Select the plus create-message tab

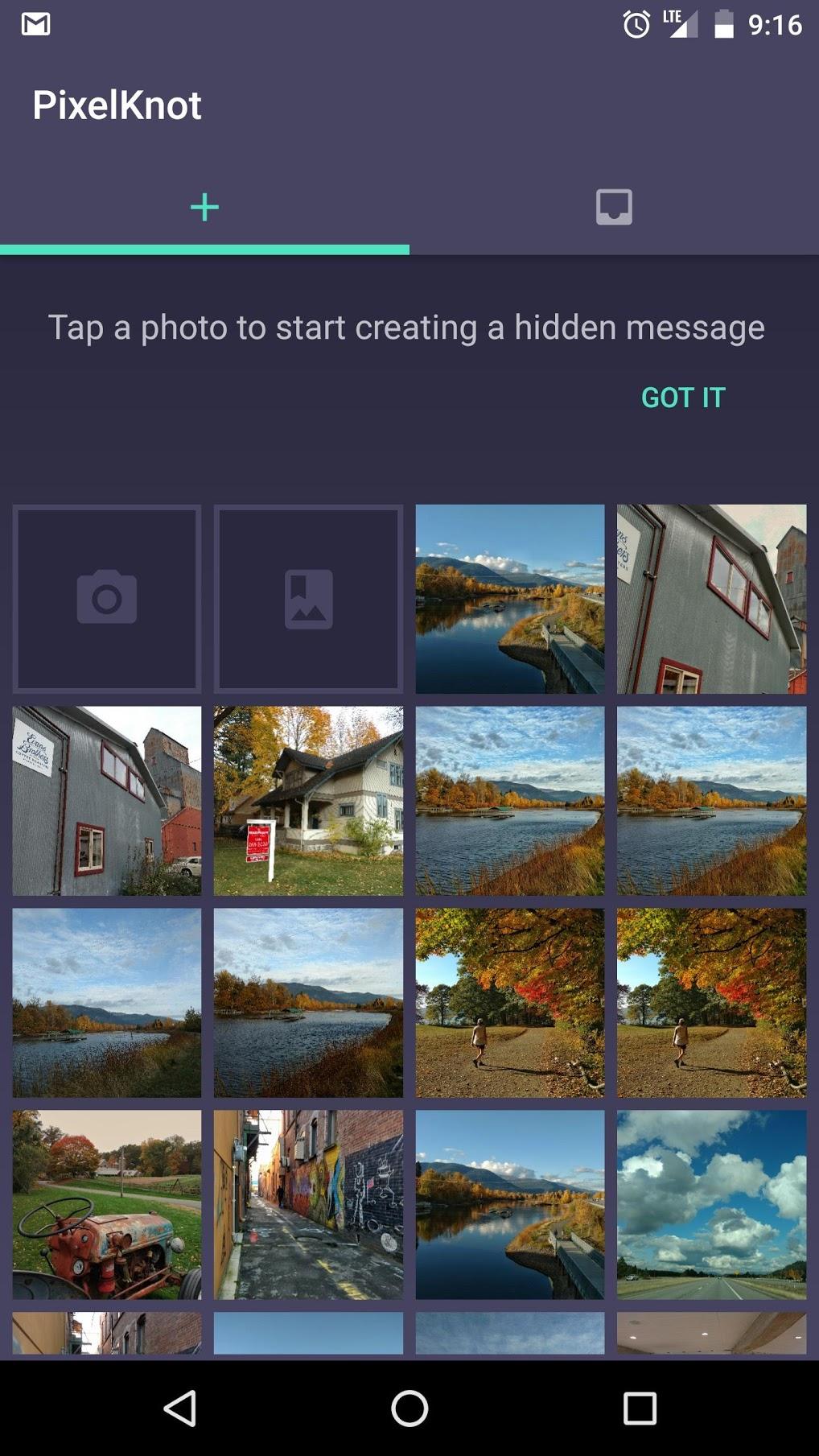click(204, 208)
